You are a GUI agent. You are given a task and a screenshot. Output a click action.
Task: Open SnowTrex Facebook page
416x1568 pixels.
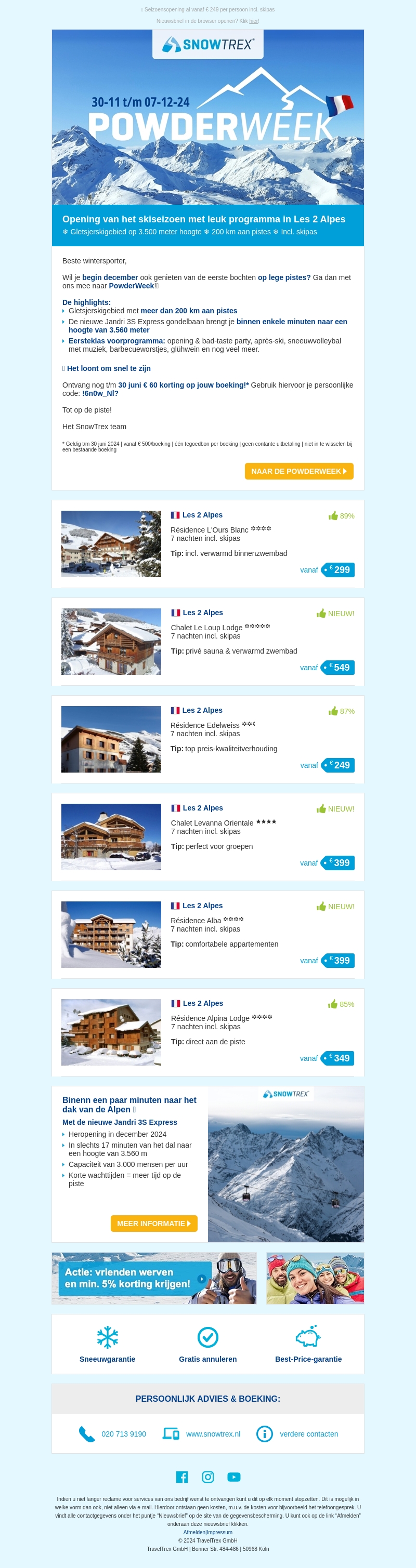[181, 1477]
